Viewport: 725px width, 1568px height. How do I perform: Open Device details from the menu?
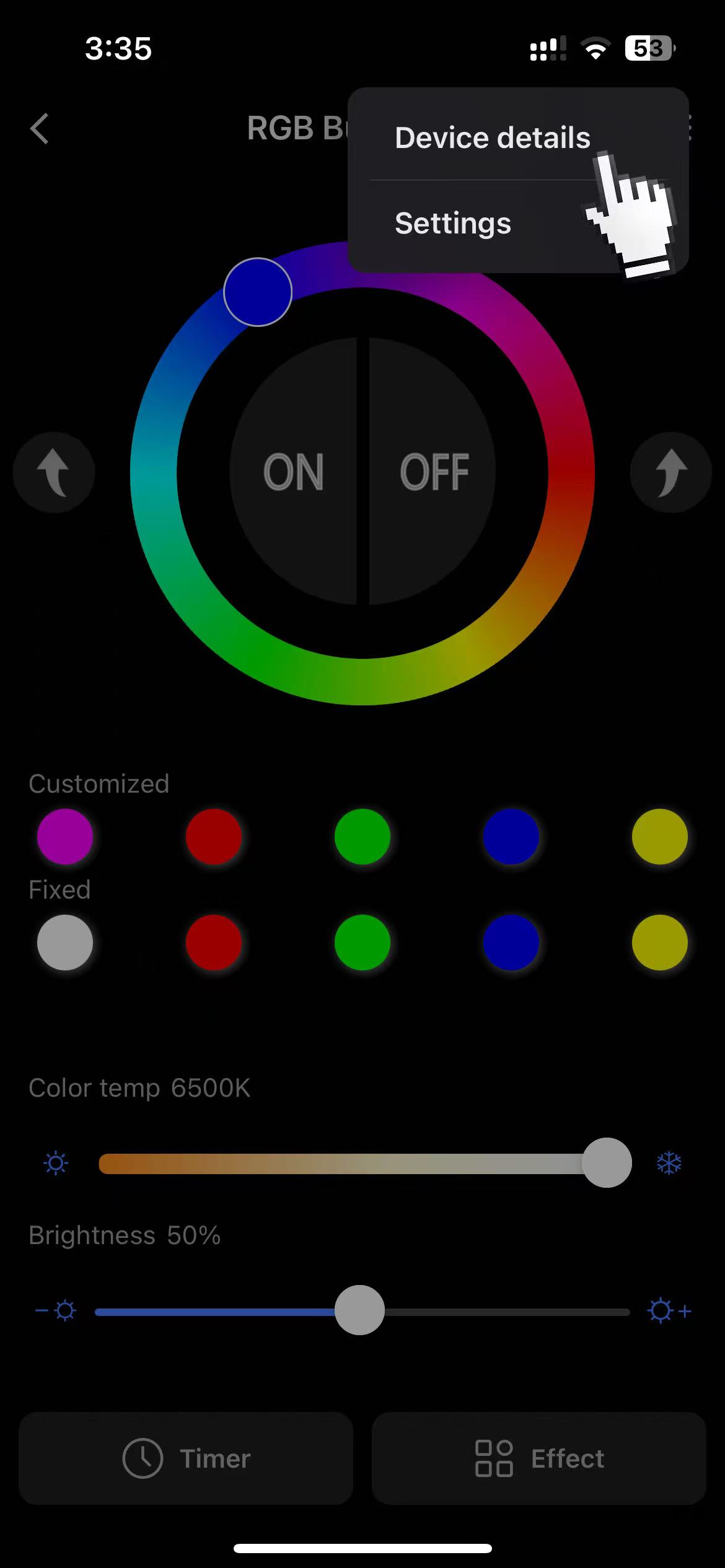point(492,137)
